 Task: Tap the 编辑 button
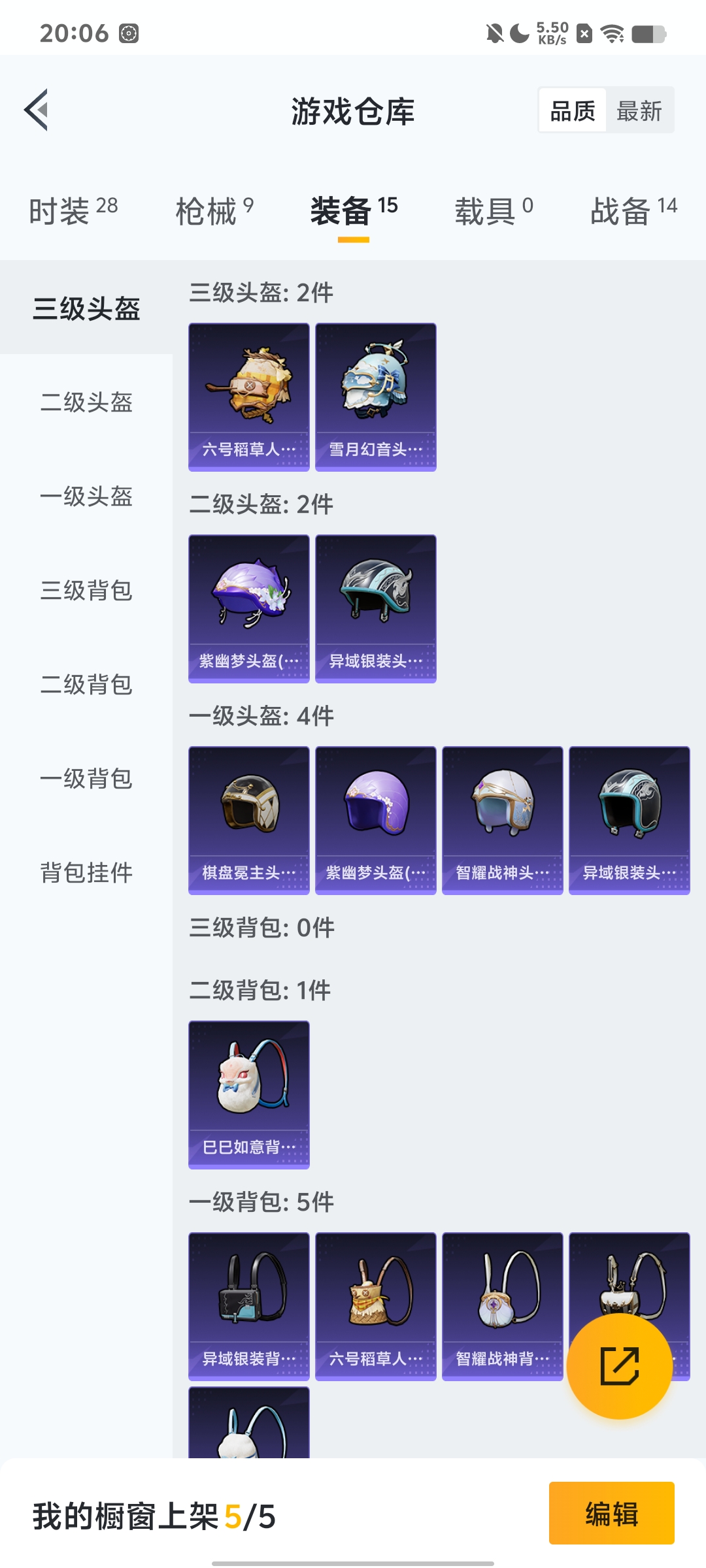(x=611, y=1513)
